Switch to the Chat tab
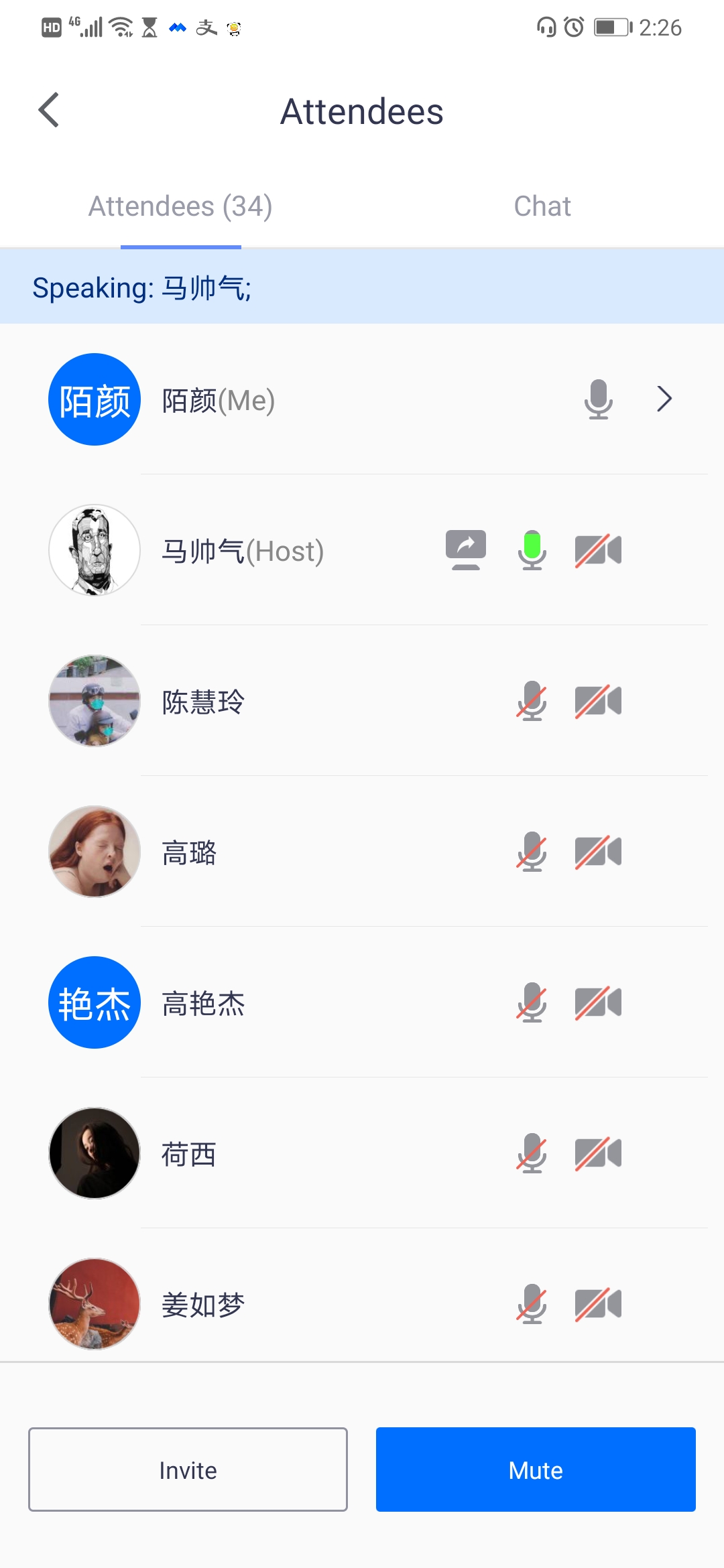This screenshot has width=724, height=1568. pyautogui.click(x=542, y=206)
